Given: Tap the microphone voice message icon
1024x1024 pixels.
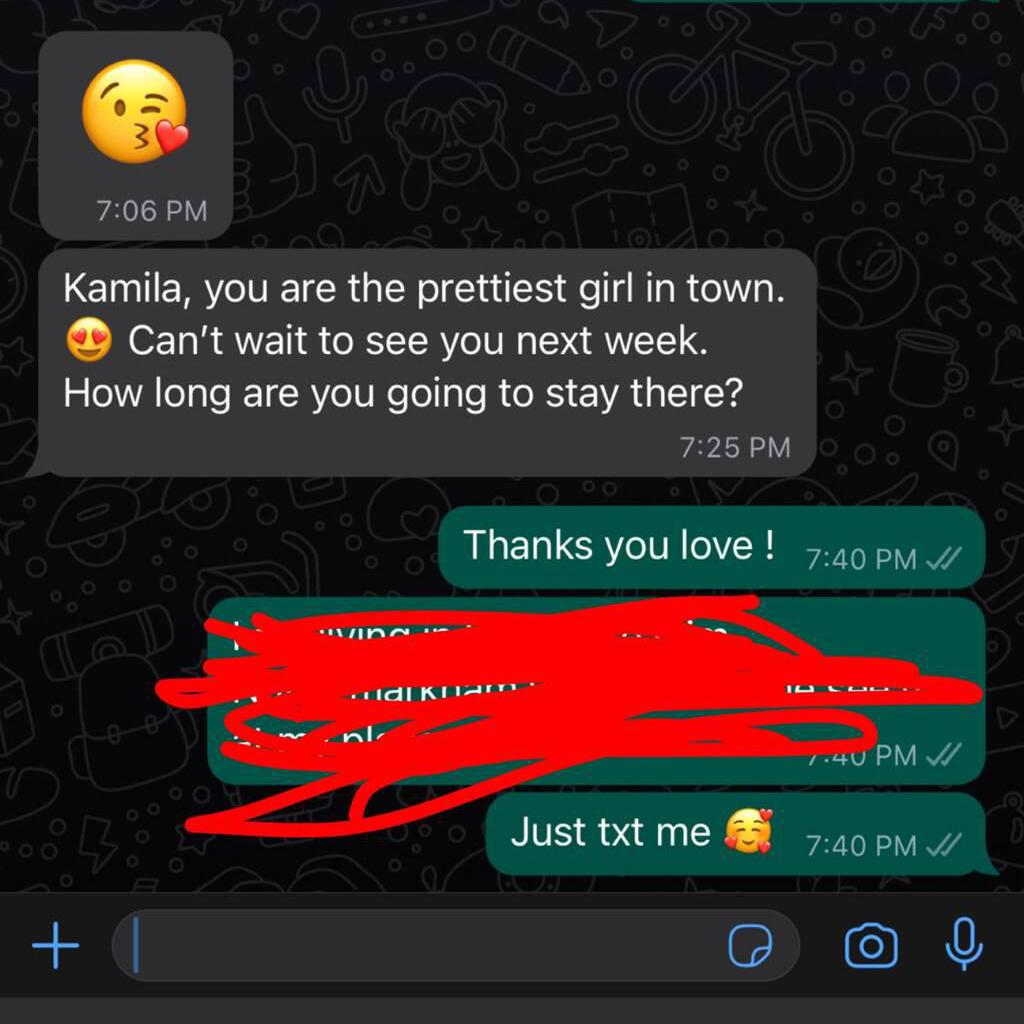Looking at the screenshot, I should coord(964,943).
